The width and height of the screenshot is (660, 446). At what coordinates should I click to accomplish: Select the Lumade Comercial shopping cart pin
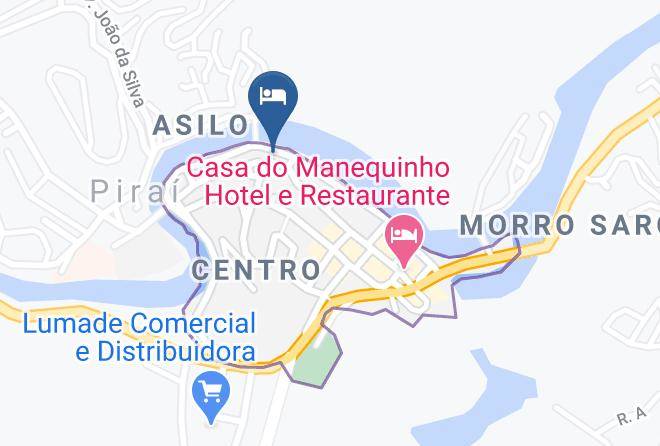click(x=211, y=392)
